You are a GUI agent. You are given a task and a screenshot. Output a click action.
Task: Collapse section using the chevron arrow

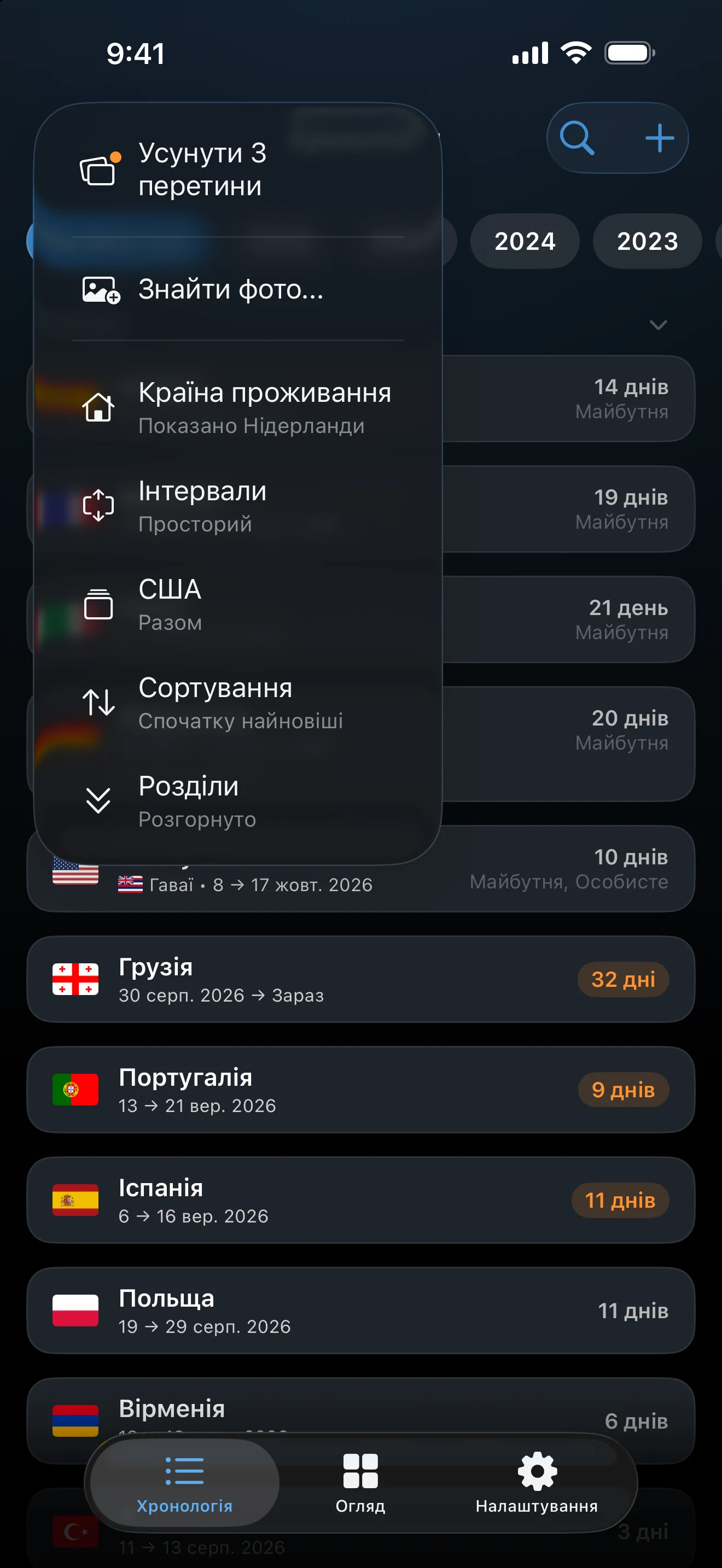(x=658, y=324)
